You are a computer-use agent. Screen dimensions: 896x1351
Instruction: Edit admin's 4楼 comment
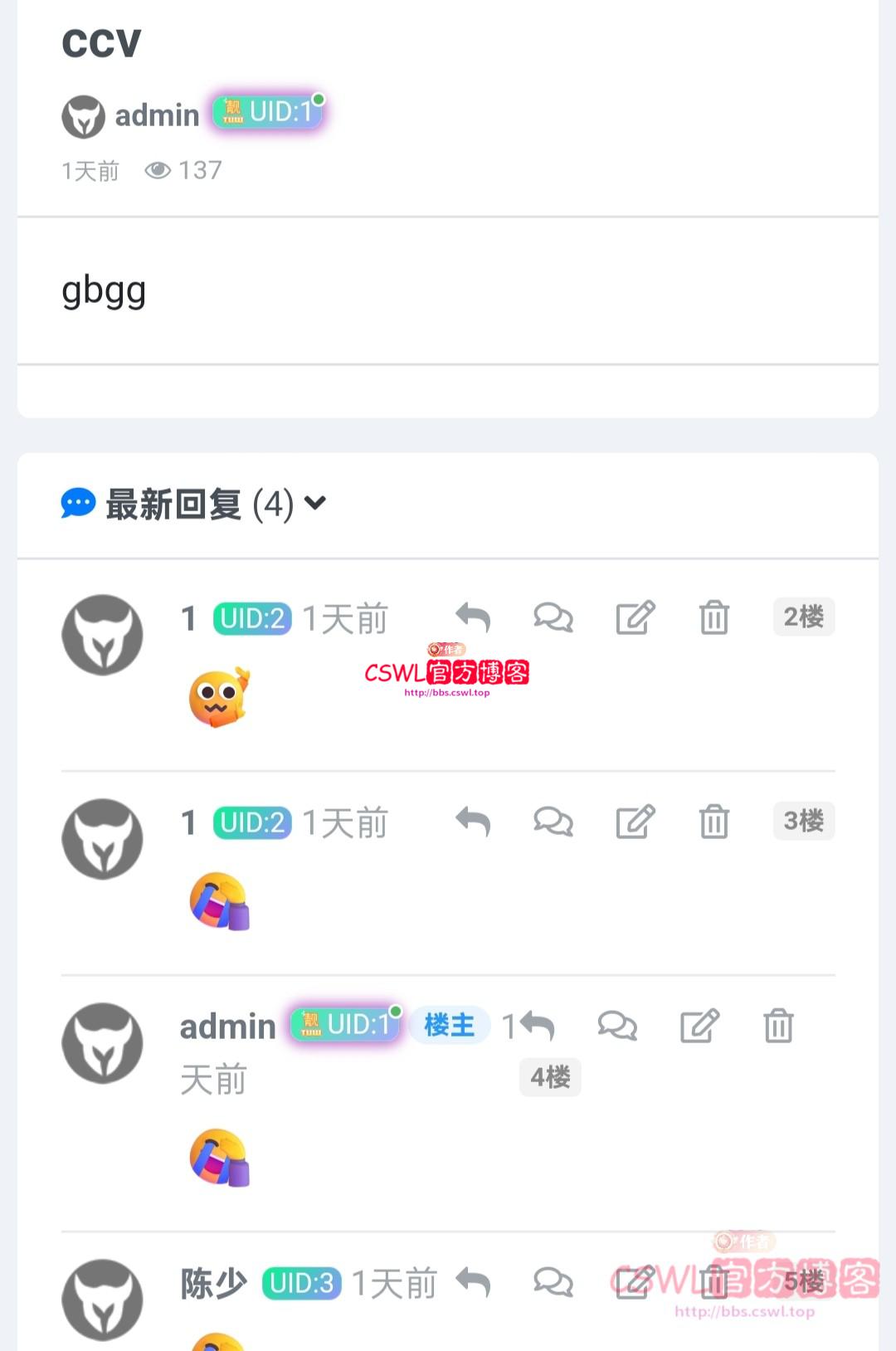699,1027
